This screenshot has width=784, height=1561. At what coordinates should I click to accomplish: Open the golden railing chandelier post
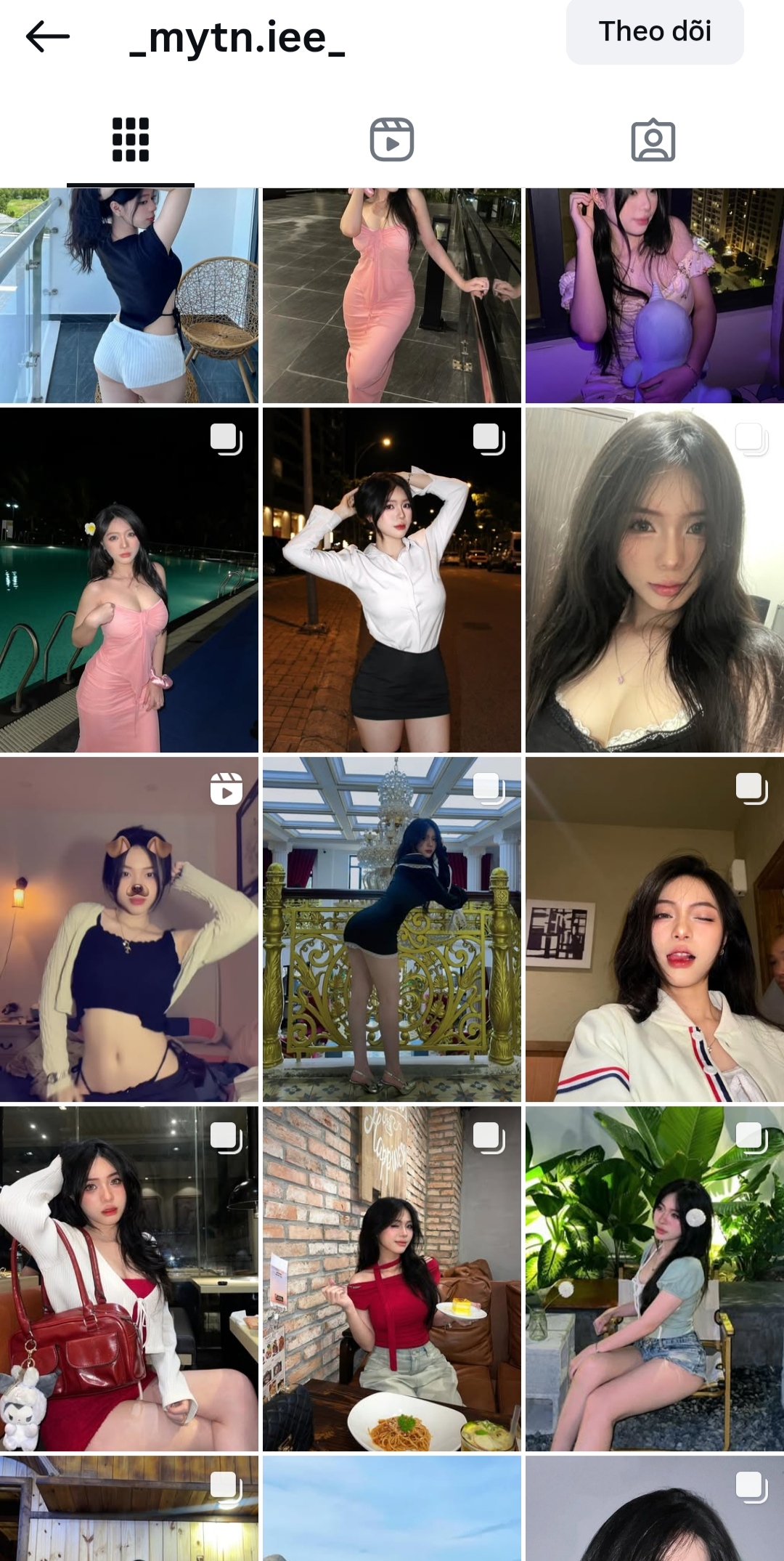(392, 929)
